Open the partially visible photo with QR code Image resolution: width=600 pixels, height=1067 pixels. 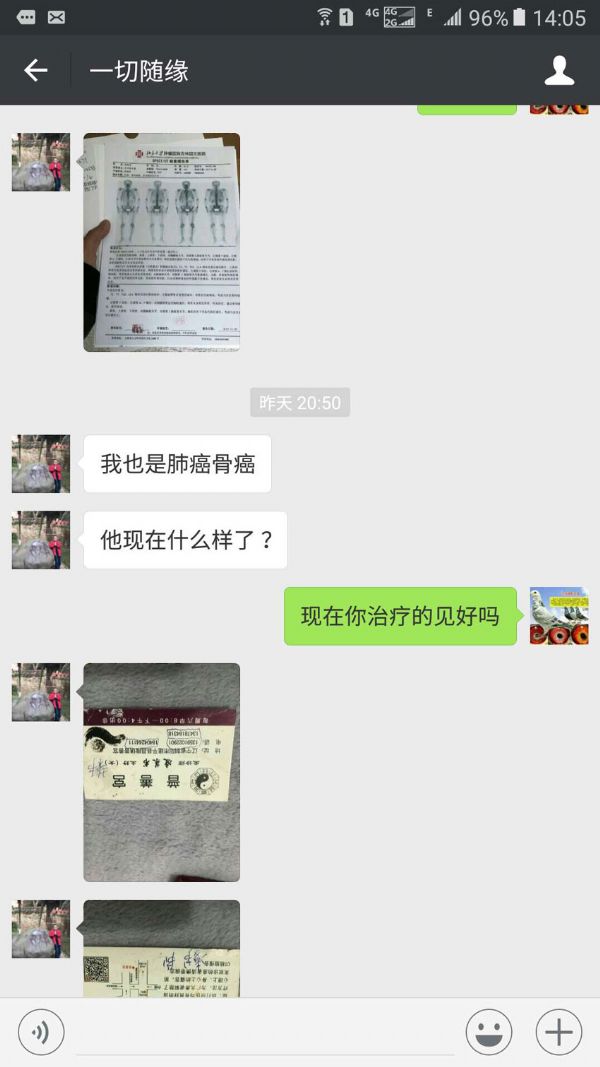pos(161,948)
